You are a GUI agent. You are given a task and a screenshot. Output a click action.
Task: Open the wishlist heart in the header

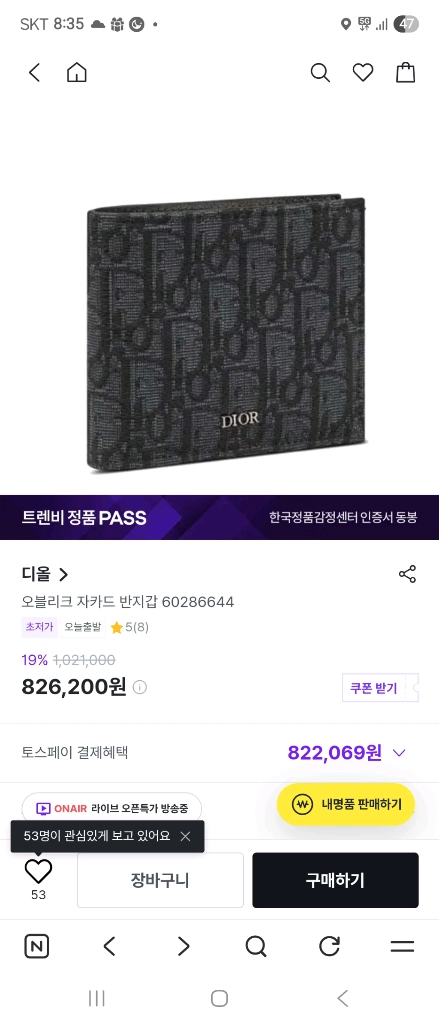pyautogui.click(x=363, y=72)
